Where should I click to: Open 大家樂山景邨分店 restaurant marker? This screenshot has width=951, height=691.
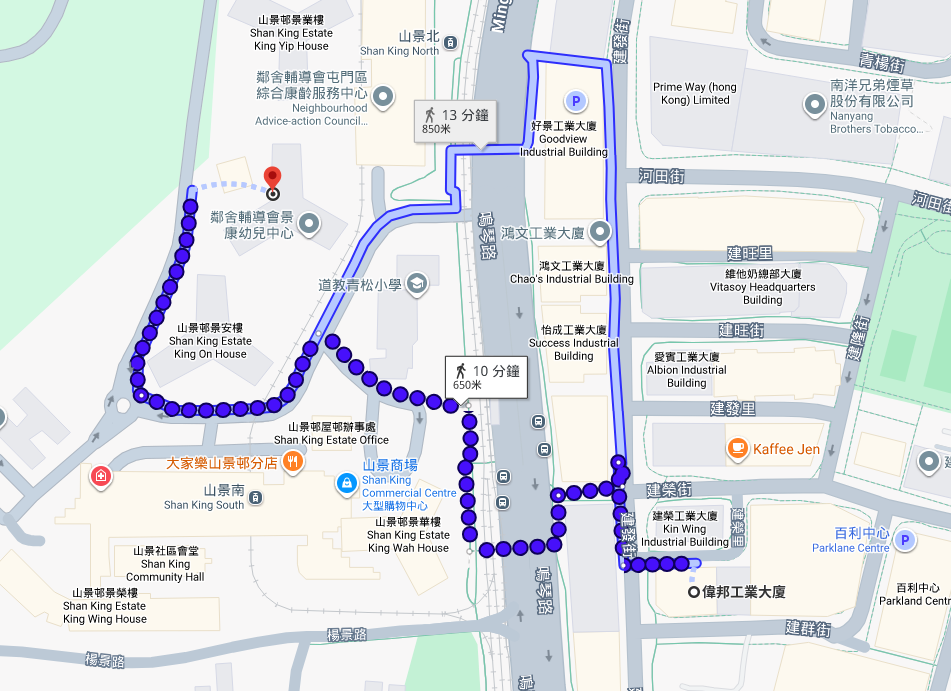(292, 462)
